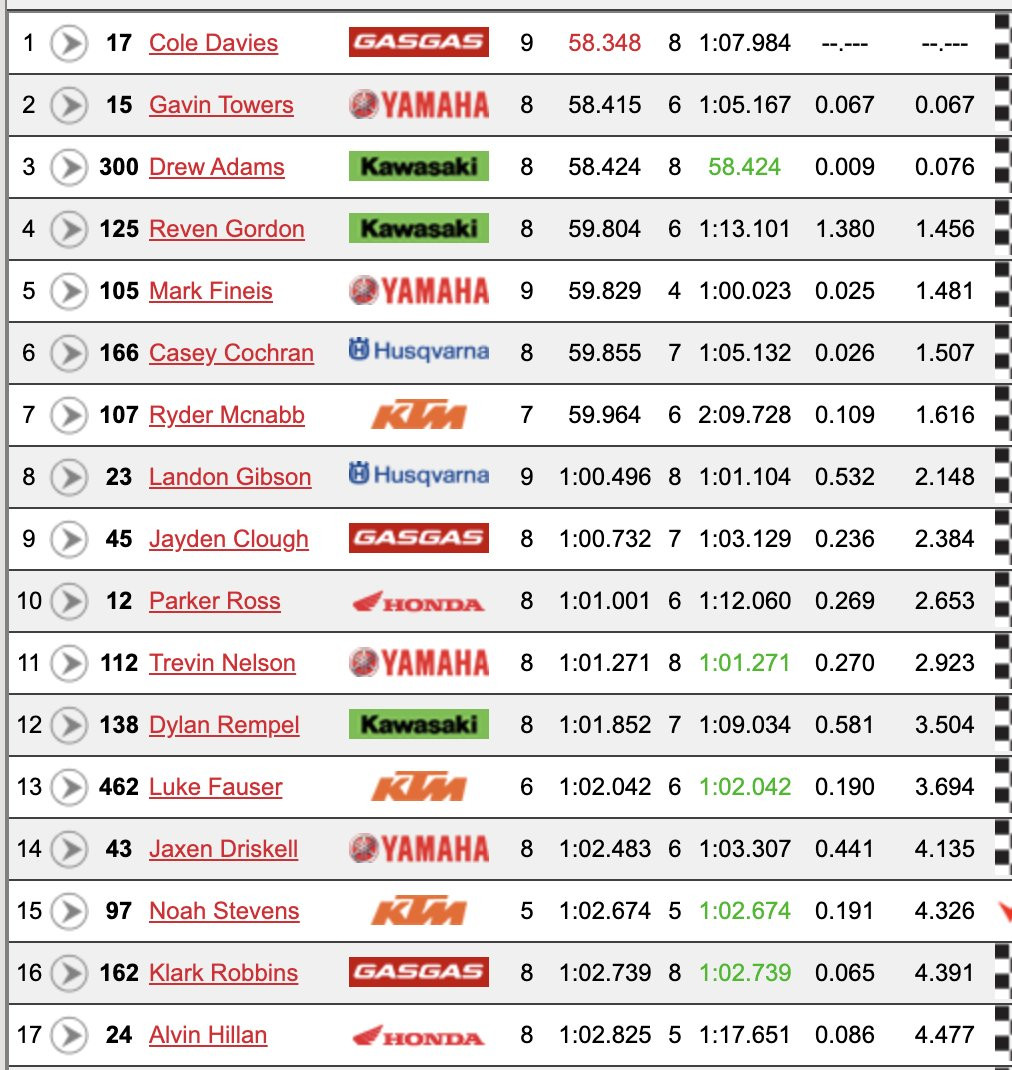The height and width of the screenshot is (1070, 1012).
Task: Open Gavin Towers rider profile
Action: click(x=221, y=105)
